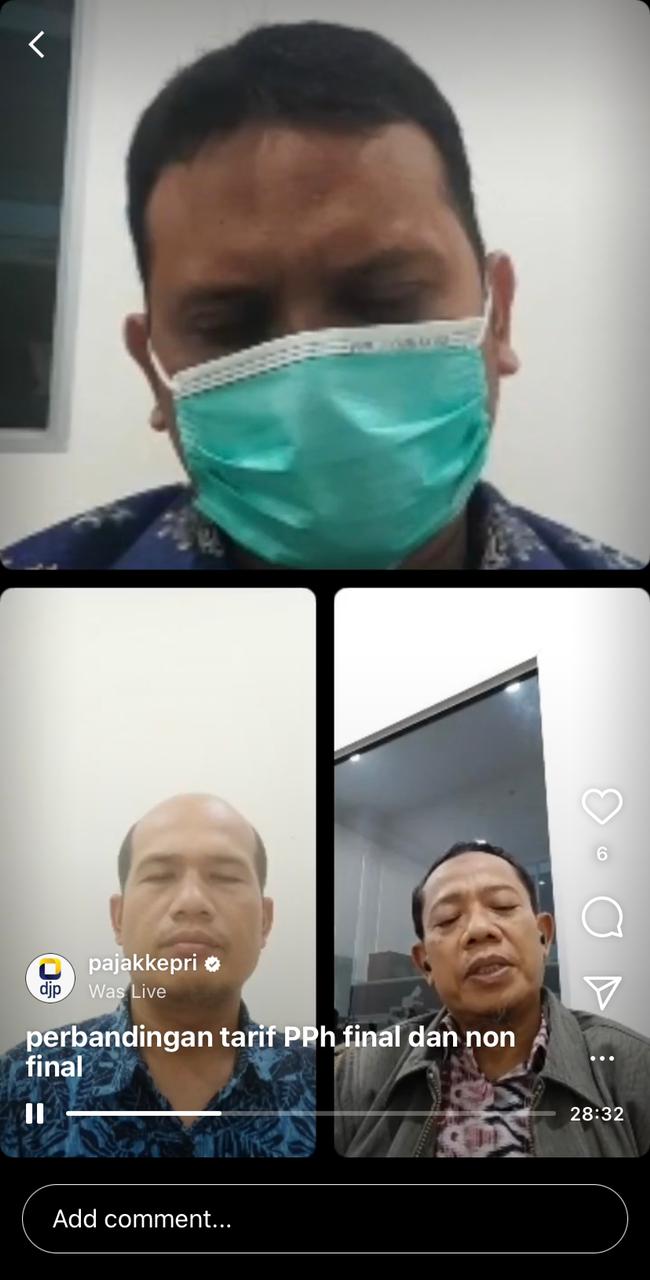This screenshot has width=650, height=1280.
Task: Open the three-dot more options menu
Action: 602,1058
